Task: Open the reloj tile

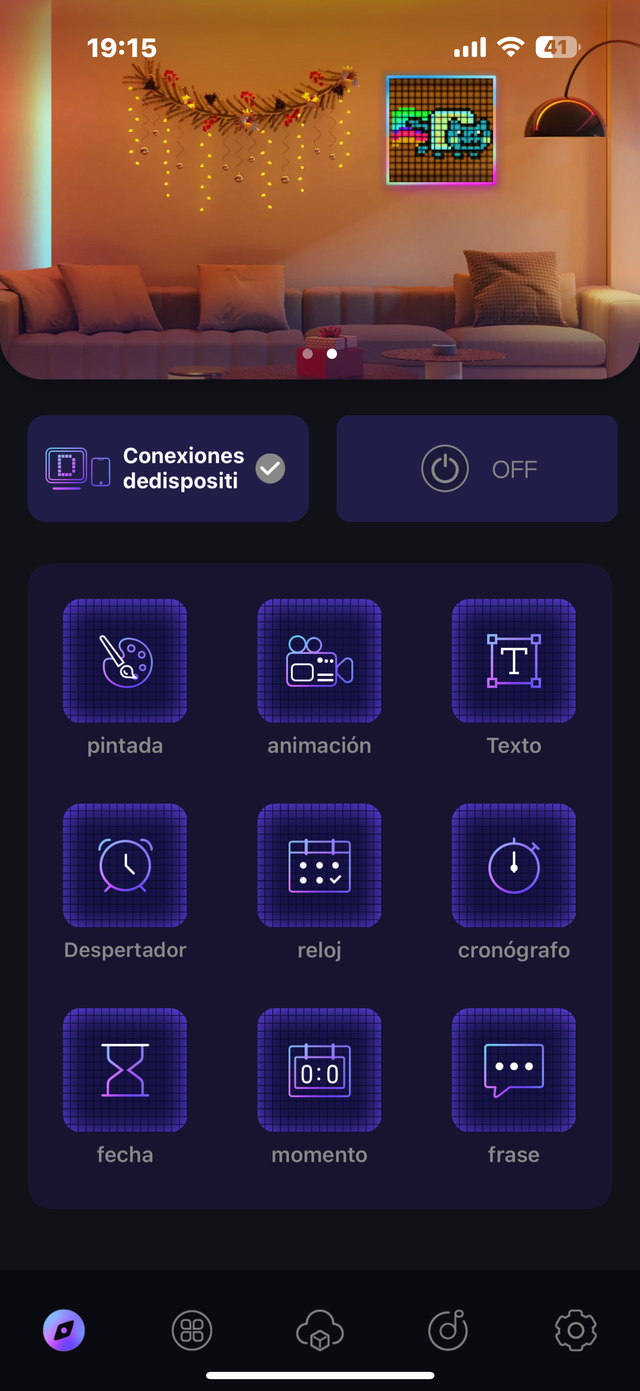Action: [319, 866]
